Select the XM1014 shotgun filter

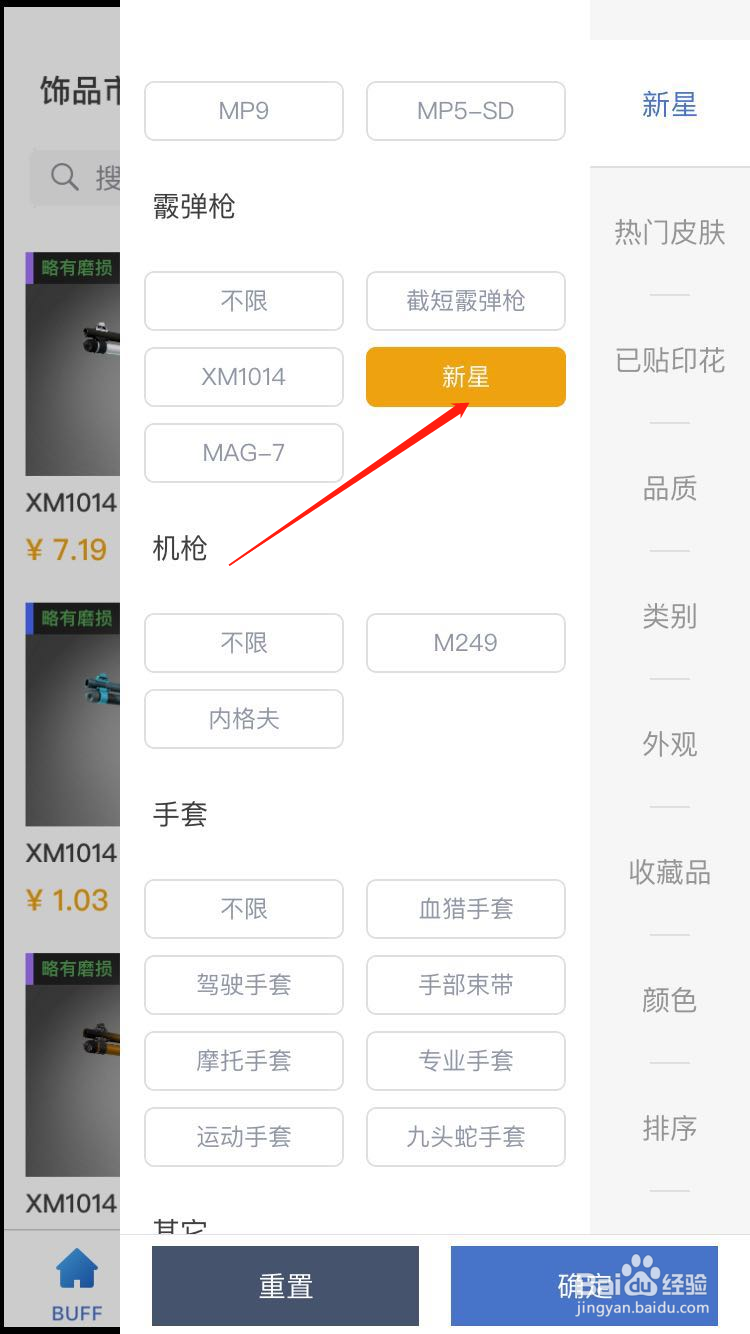click(243, 377)
